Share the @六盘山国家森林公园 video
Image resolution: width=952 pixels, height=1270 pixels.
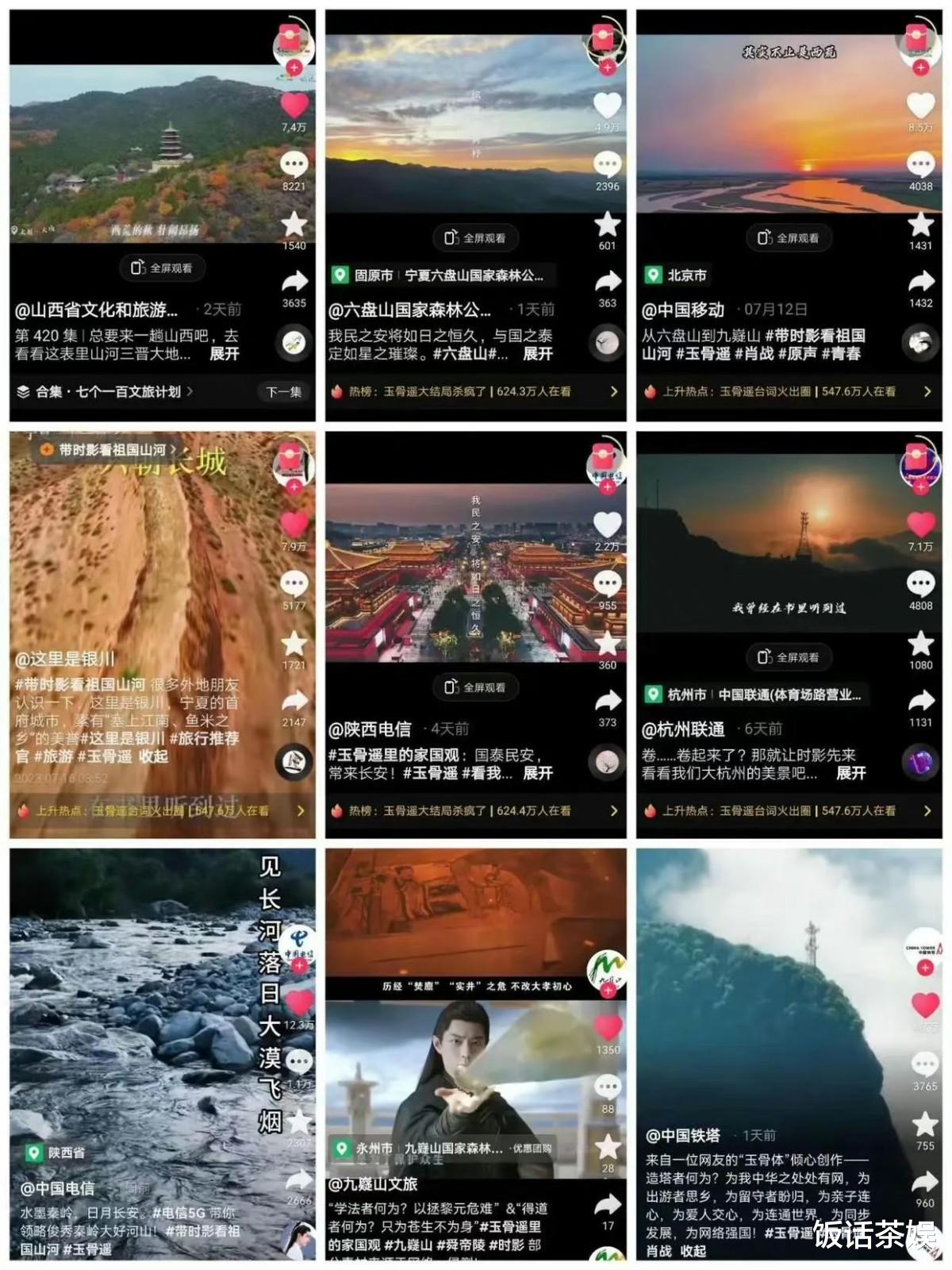click(x=609, y=279)
